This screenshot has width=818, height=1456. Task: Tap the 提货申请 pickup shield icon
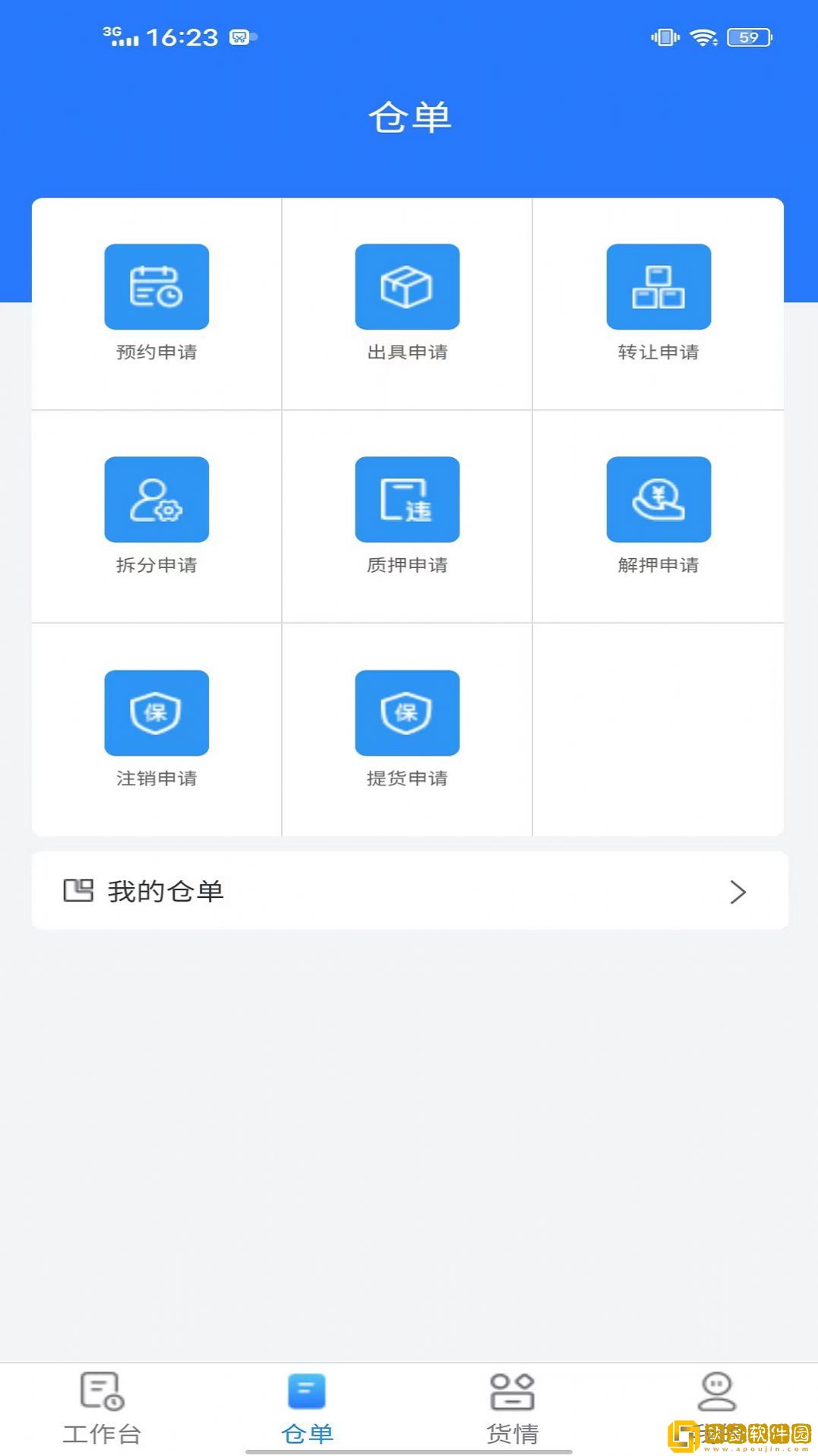[407, 712]
